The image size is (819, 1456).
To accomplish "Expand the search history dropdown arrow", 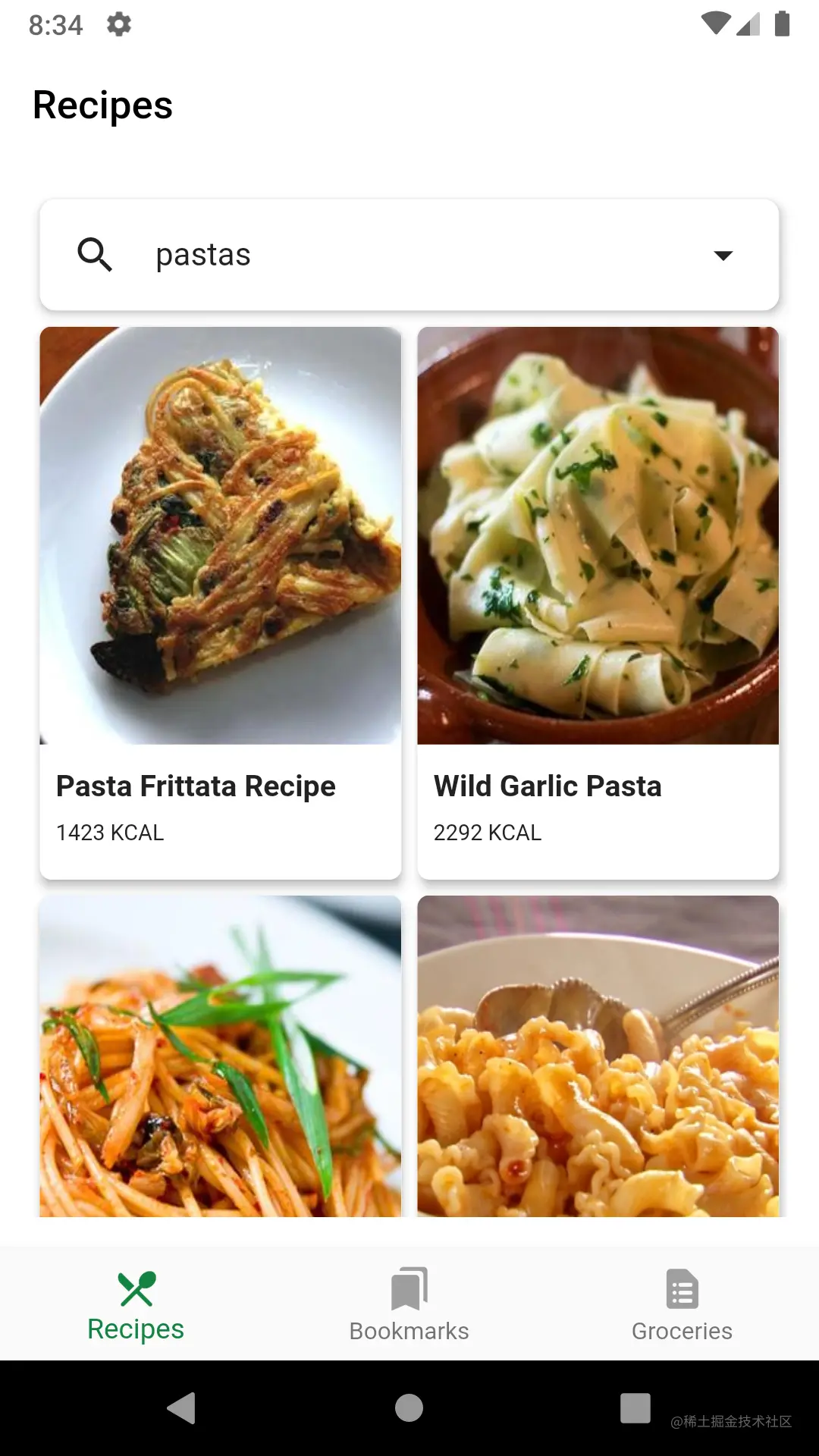I will (x=723, y=256).
